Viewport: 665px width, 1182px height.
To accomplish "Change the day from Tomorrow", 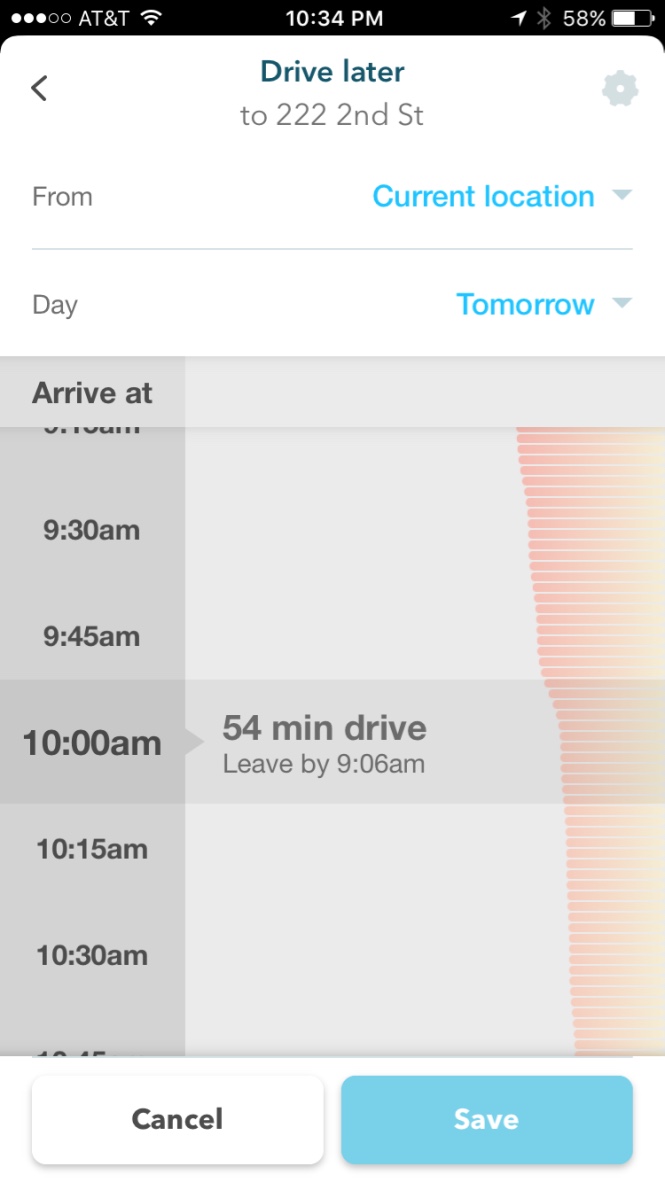I will pos(544,305).
